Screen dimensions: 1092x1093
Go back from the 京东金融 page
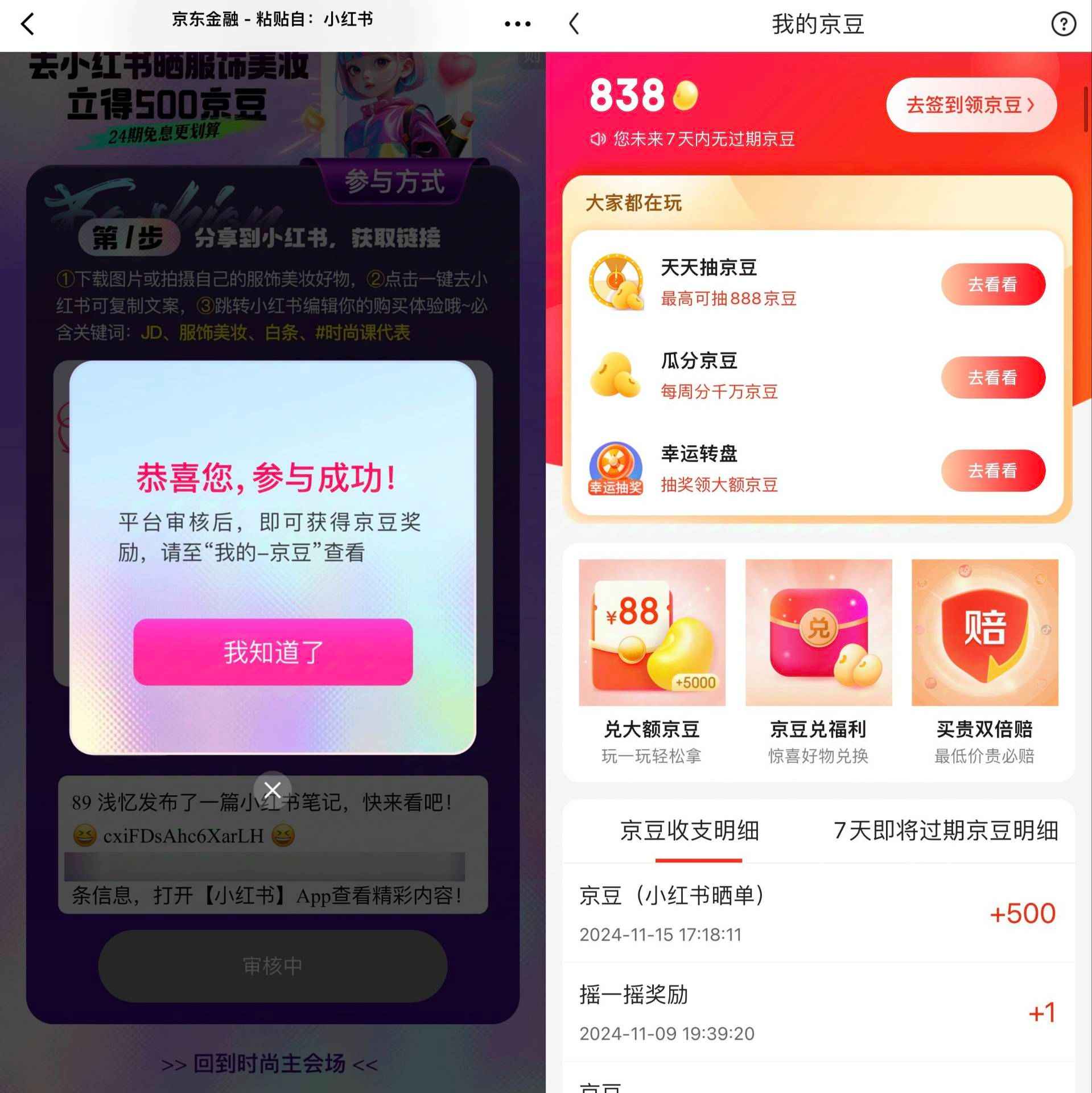coord(27,24)
